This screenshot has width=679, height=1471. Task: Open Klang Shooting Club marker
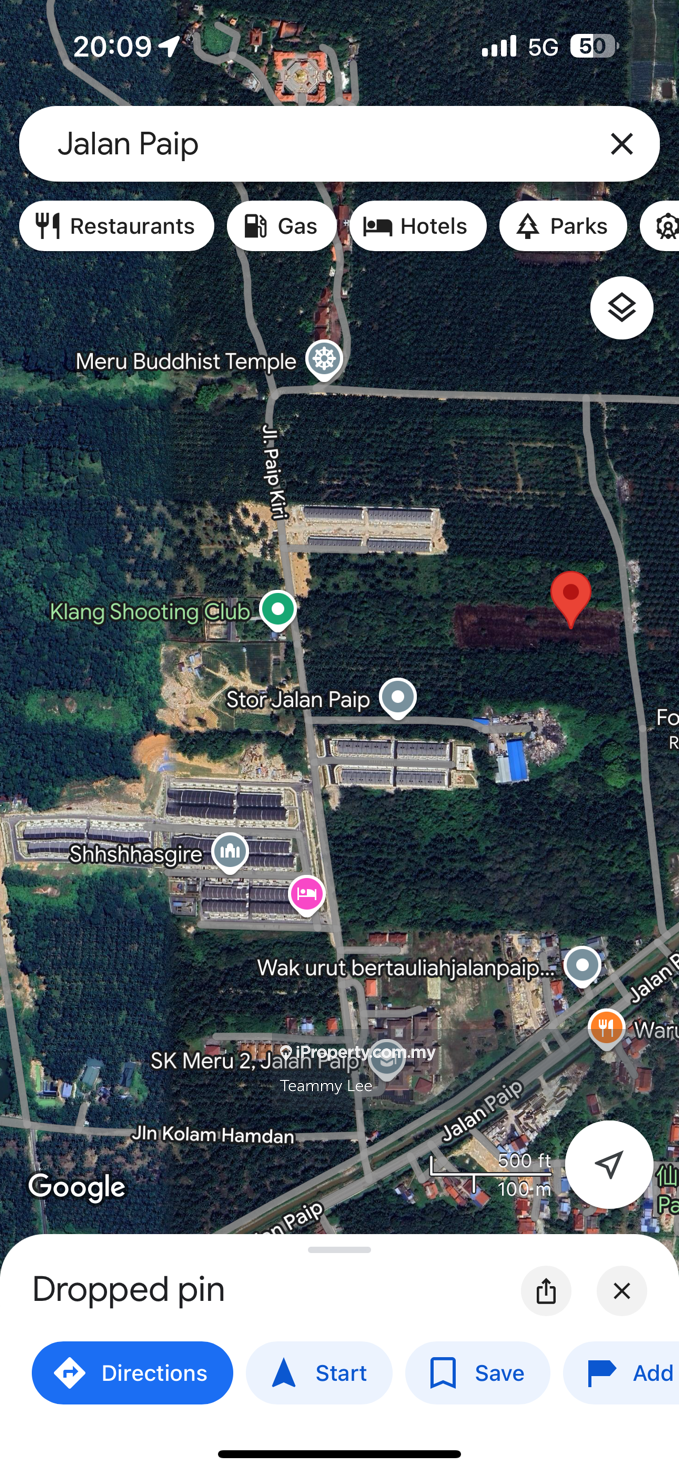pos(278,608)
